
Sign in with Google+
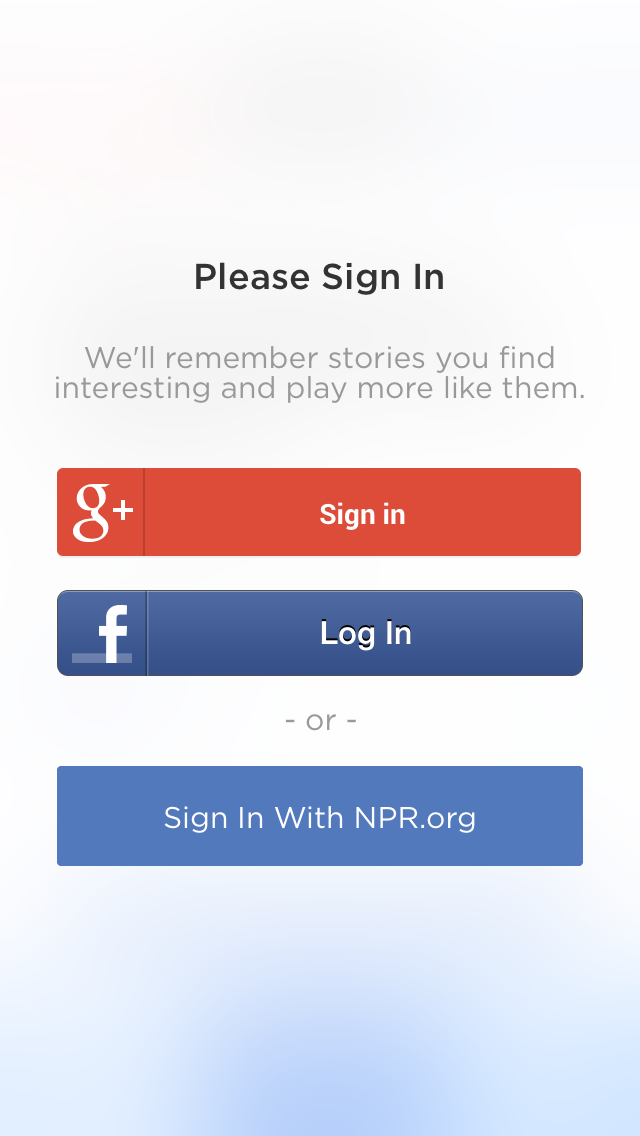tap(319, 512)
